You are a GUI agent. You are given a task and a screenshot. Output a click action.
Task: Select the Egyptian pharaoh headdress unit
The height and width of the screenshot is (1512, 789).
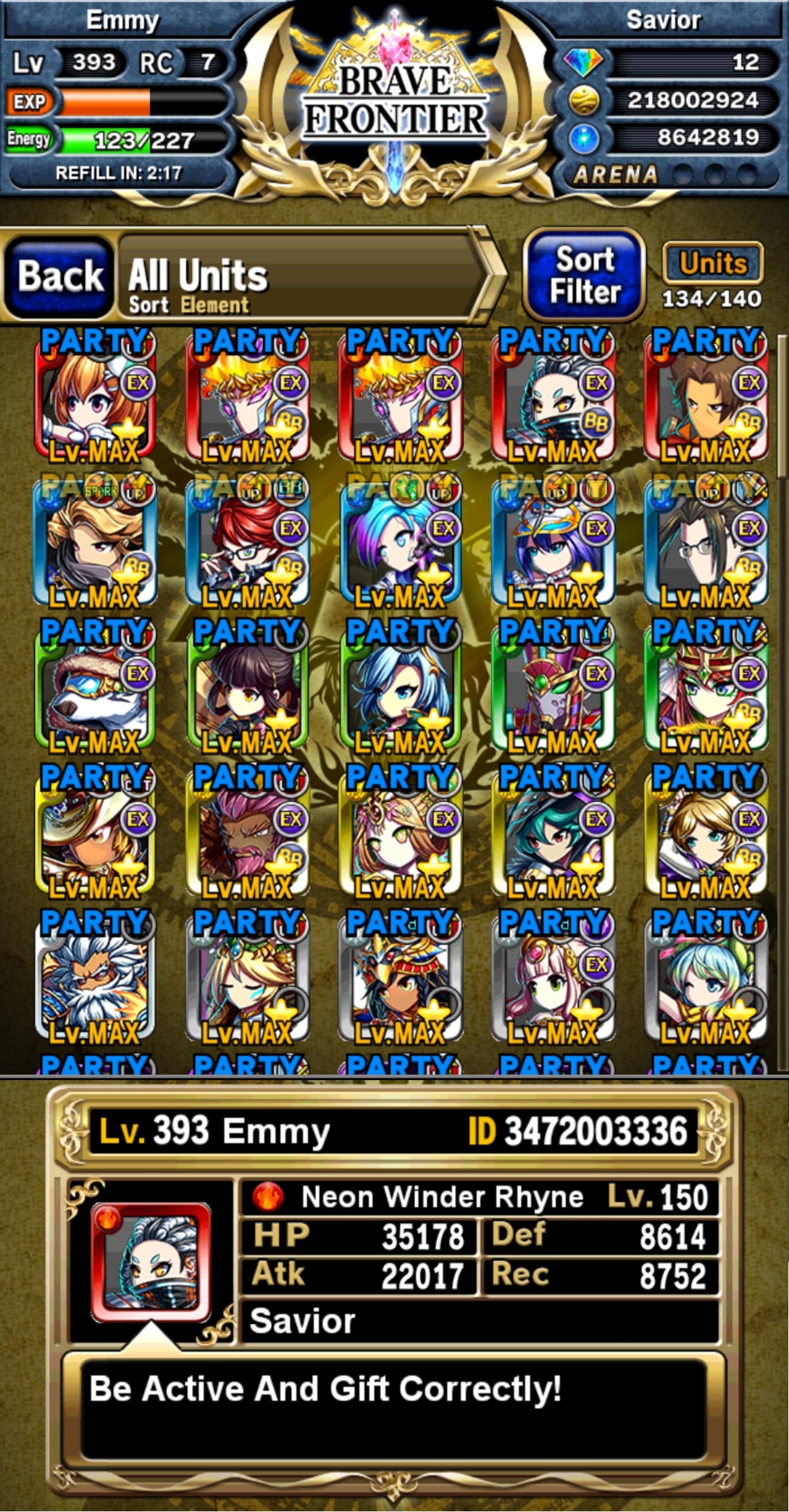[x=400, y=977]
